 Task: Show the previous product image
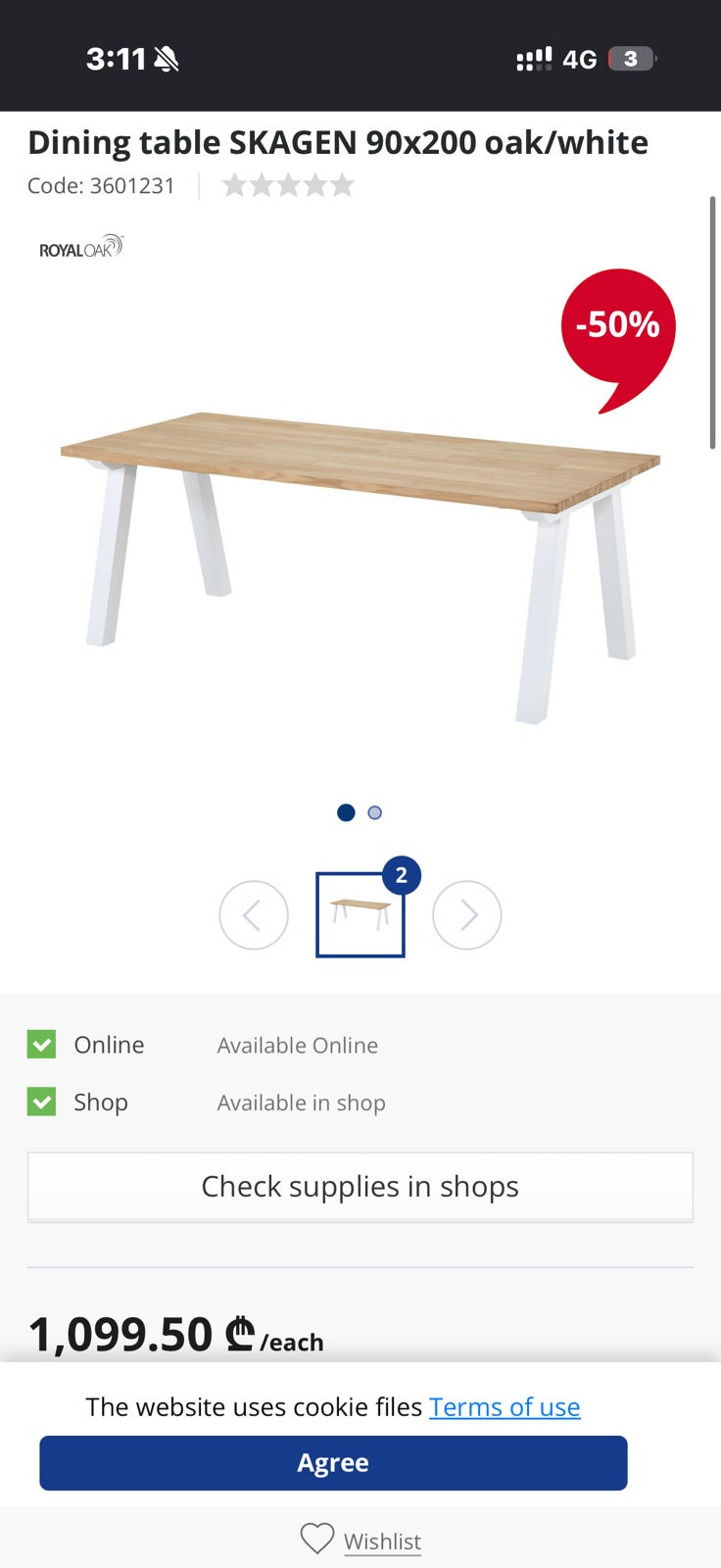coord(254,915)
